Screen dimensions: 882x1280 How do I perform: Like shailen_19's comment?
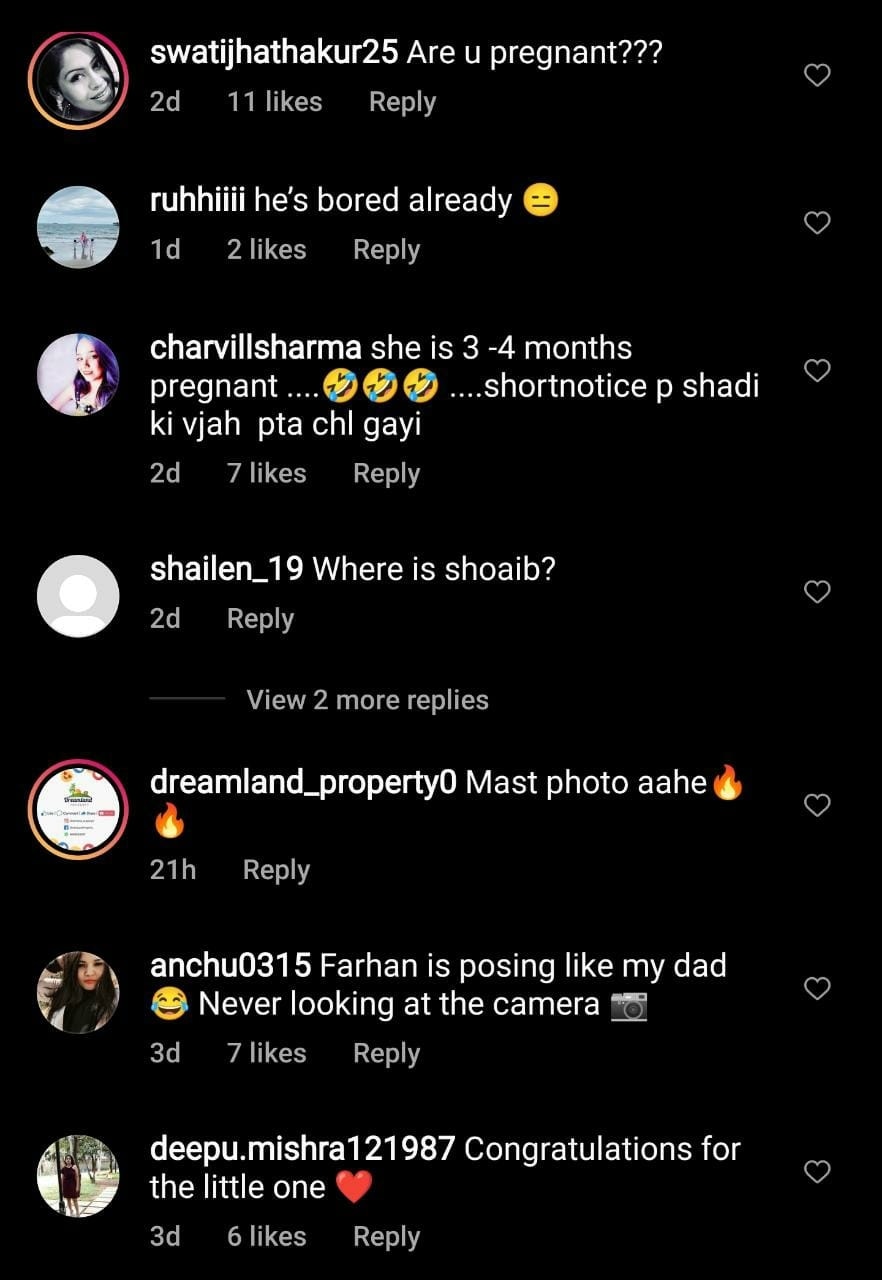818,592
